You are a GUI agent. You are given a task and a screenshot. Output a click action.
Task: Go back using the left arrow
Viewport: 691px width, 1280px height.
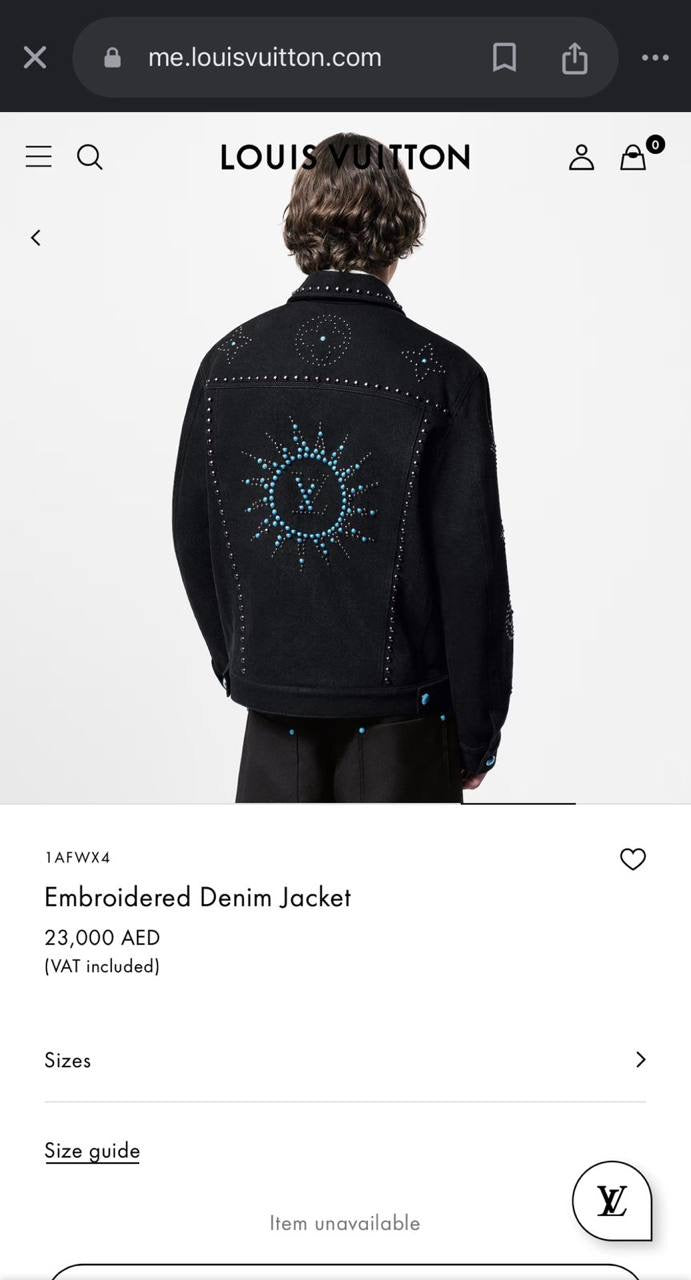(x=36, y=238)
